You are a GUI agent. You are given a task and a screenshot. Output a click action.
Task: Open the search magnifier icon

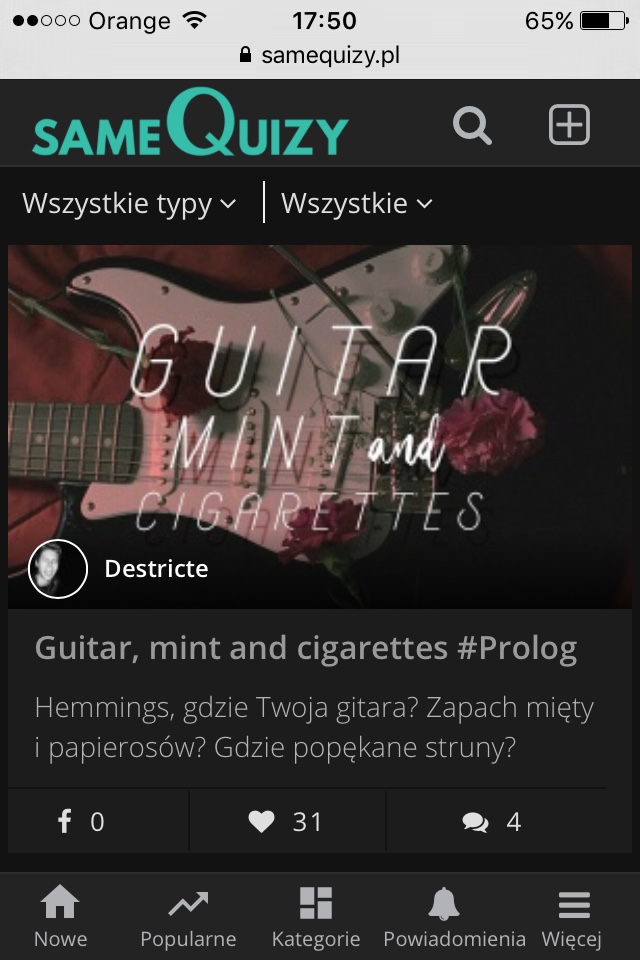[472, 127]
